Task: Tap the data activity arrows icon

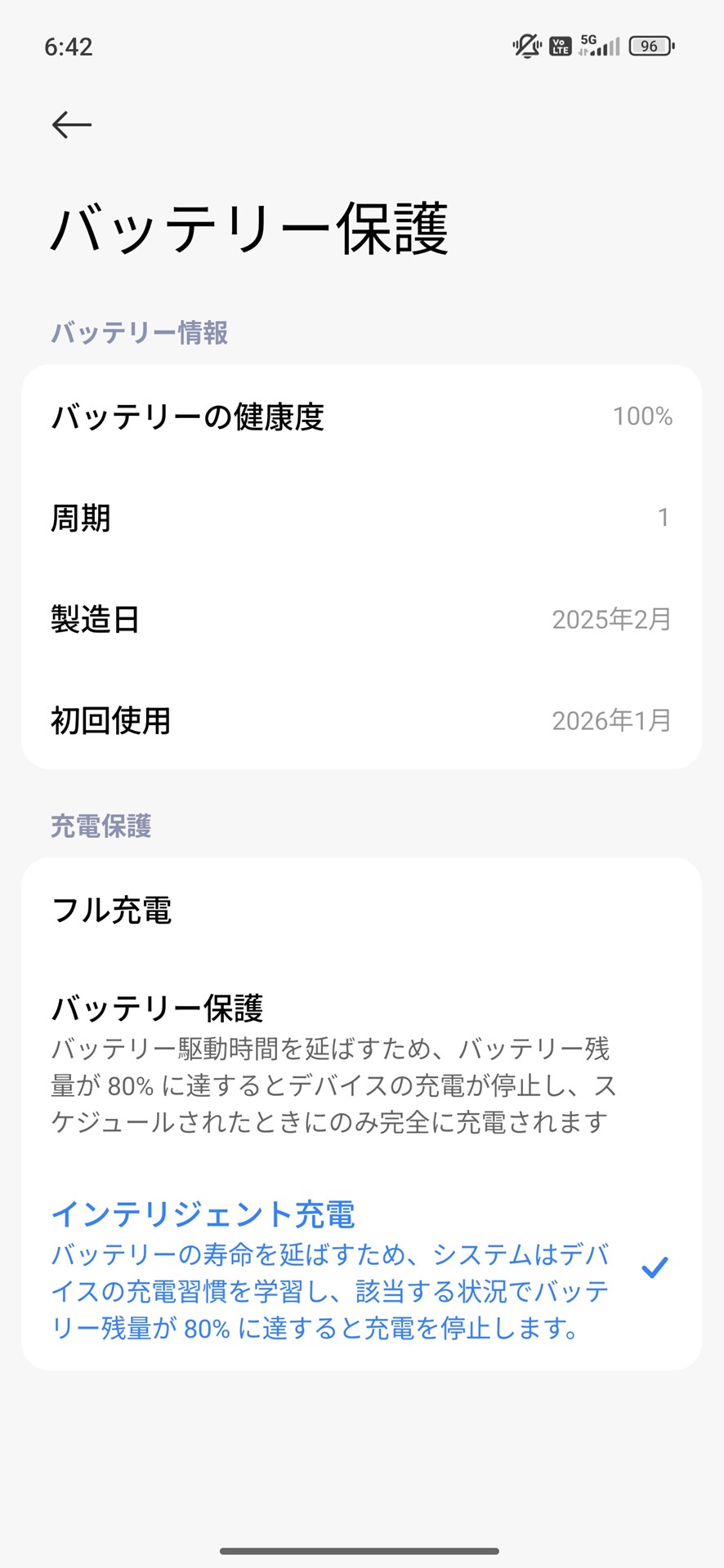Action: (583, 51)
